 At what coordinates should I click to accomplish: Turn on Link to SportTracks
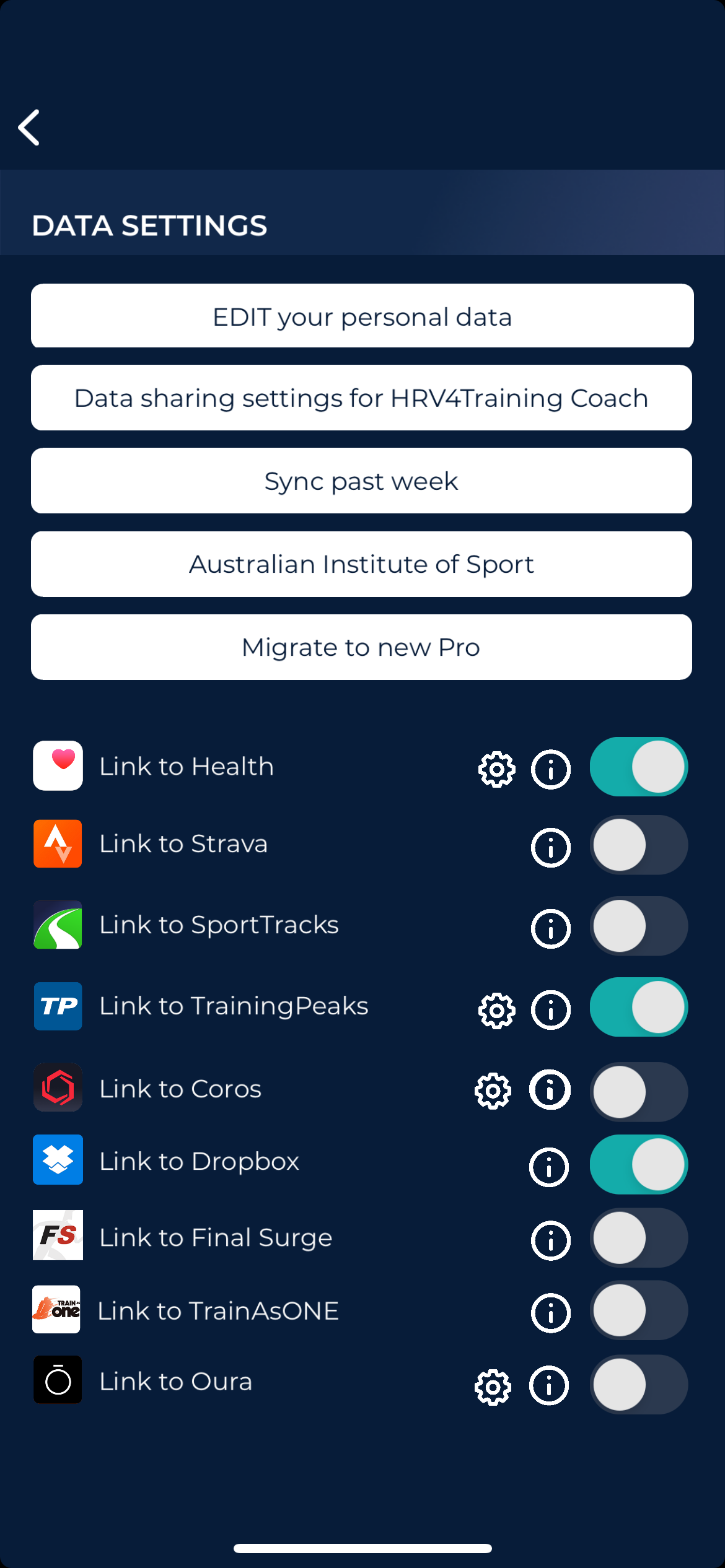[638, 926]
